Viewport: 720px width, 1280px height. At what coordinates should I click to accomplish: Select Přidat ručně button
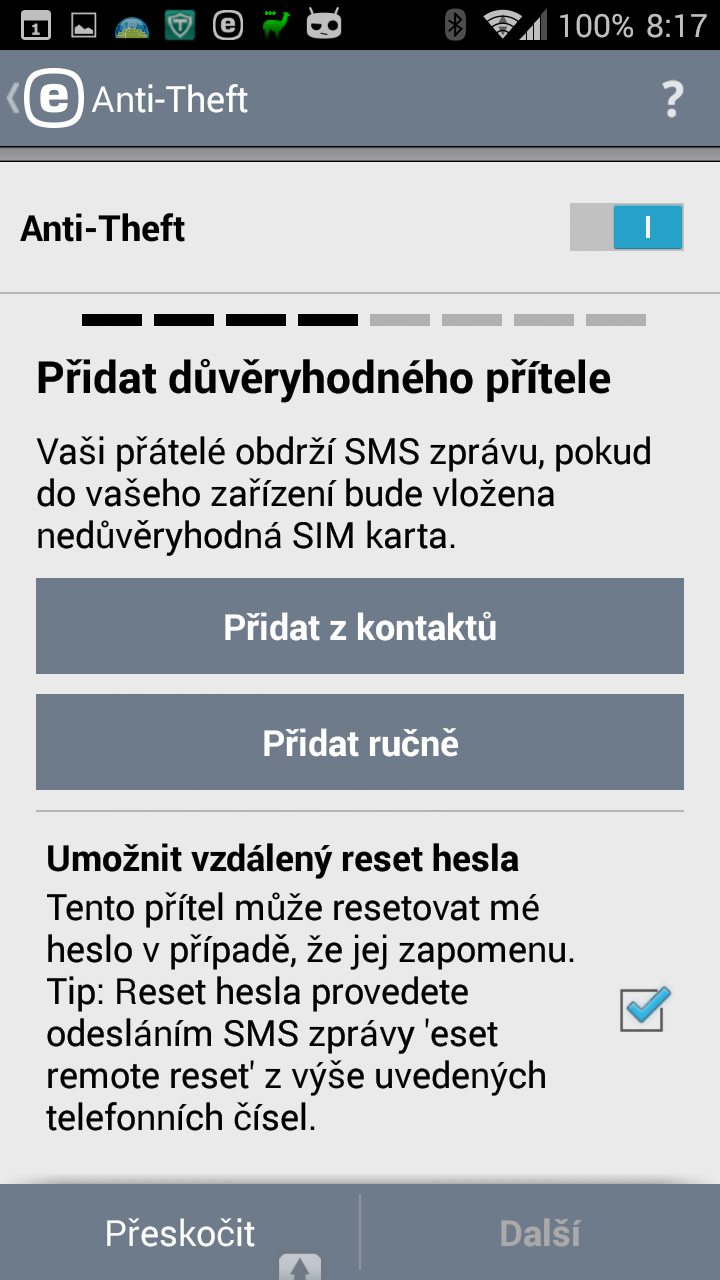360,743
